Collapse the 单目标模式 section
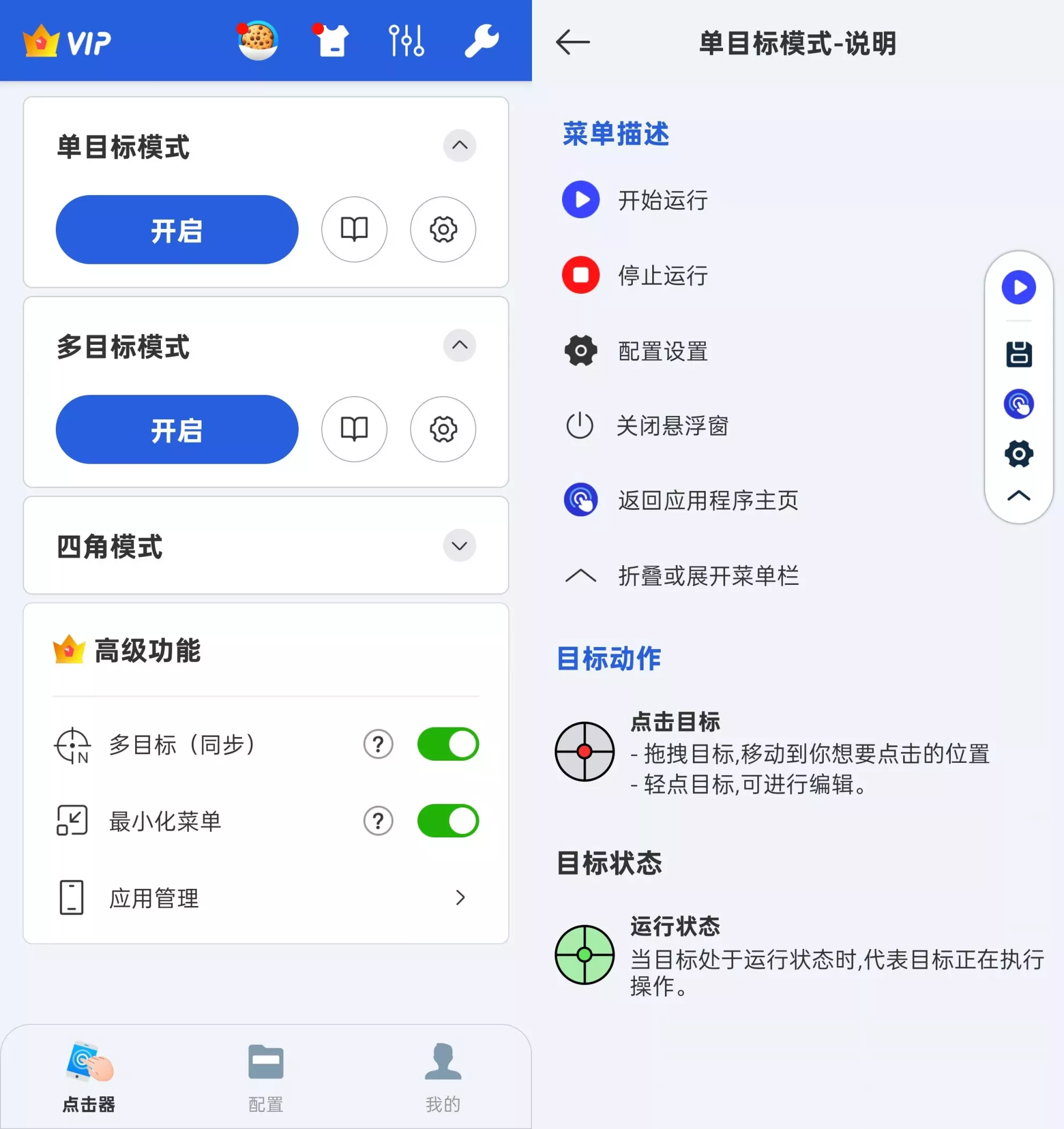This screenshot has height=1129, width=1064. point(460,146)
